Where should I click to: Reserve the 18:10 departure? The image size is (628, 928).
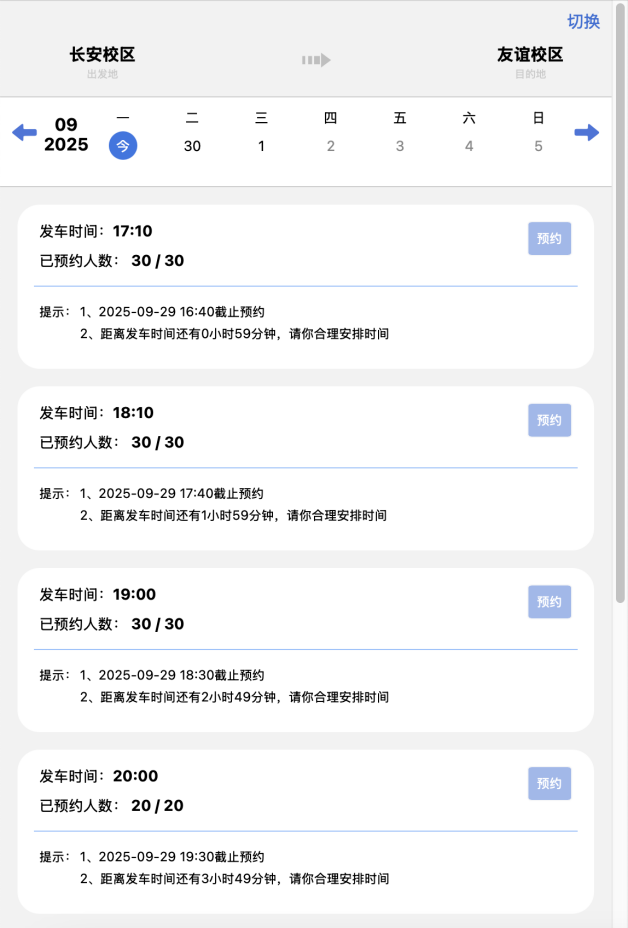(549, 421)
